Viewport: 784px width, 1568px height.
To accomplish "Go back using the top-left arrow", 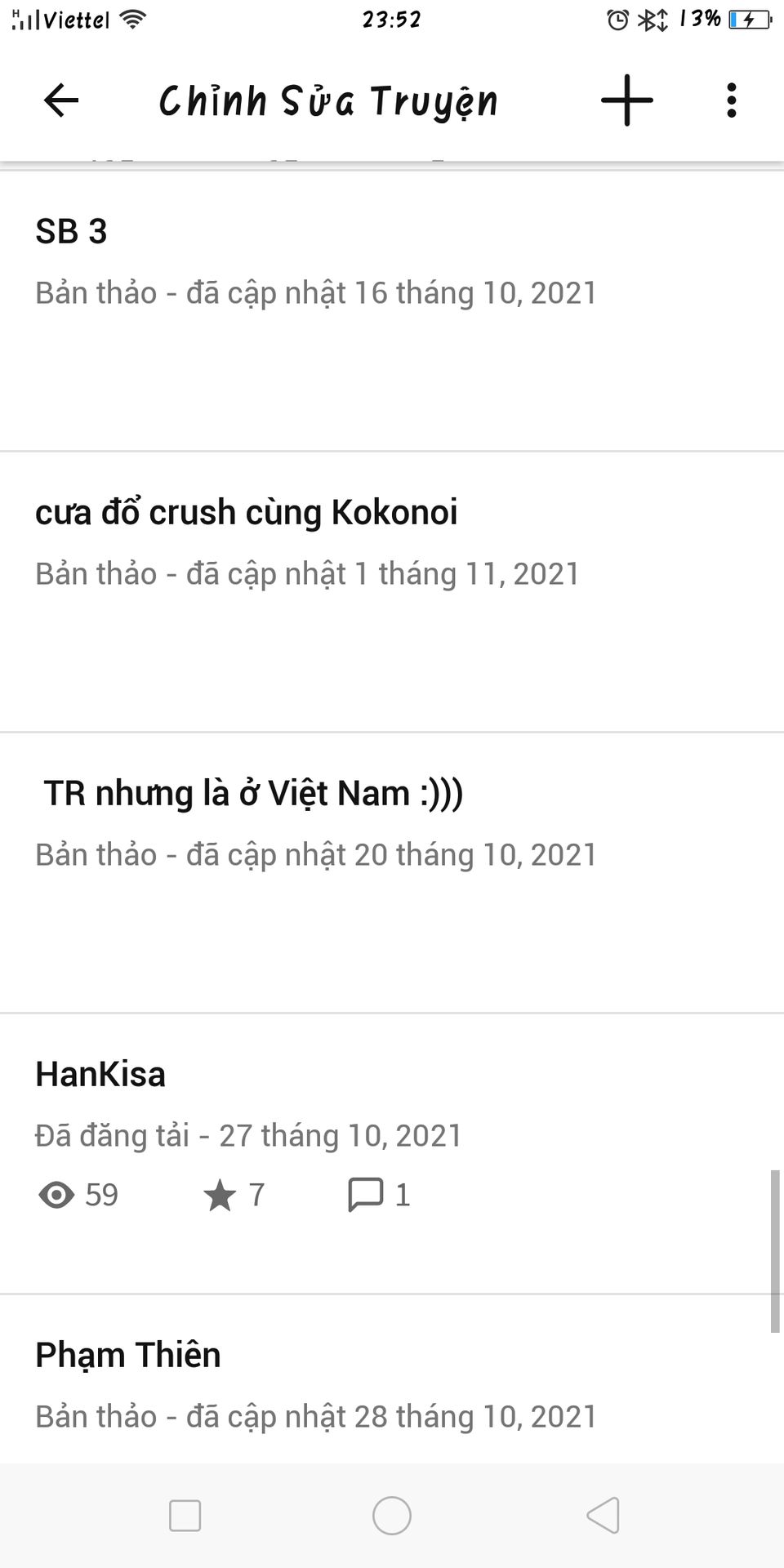I will click(61, 100).
